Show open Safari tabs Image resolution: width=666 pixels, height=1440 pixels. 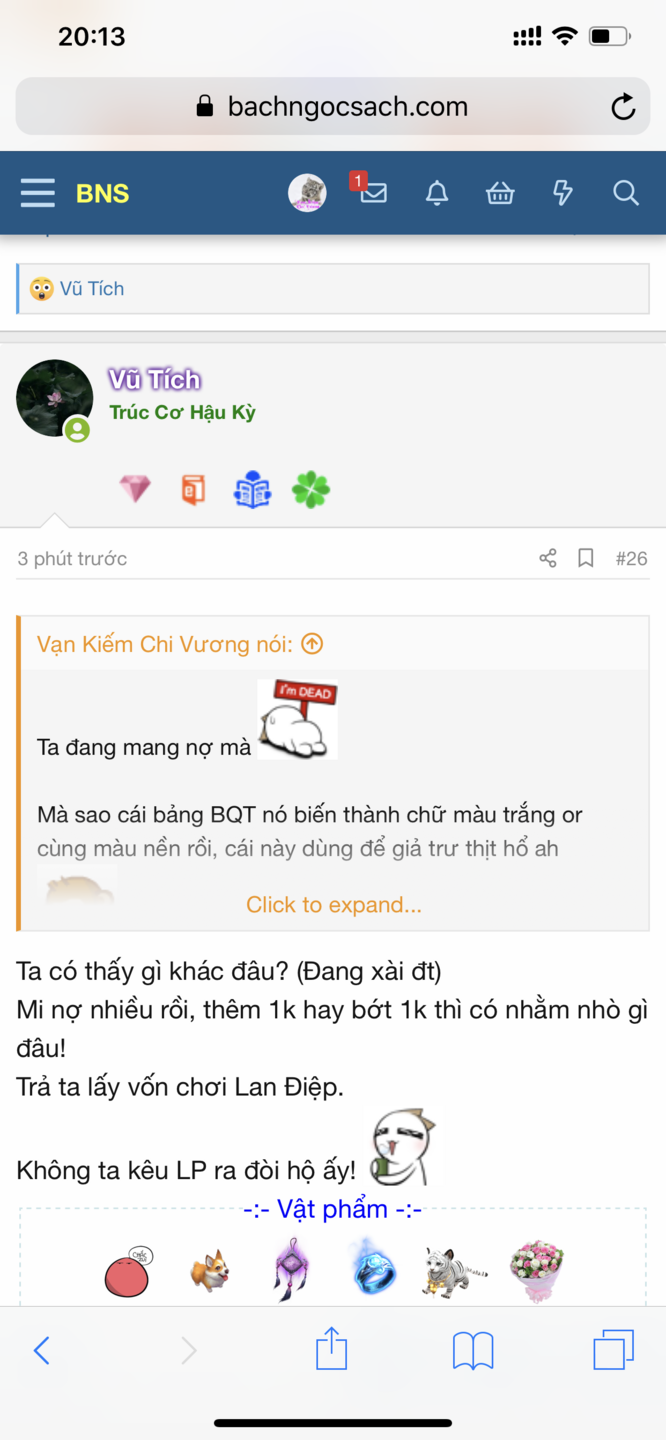coord(613,1351)
